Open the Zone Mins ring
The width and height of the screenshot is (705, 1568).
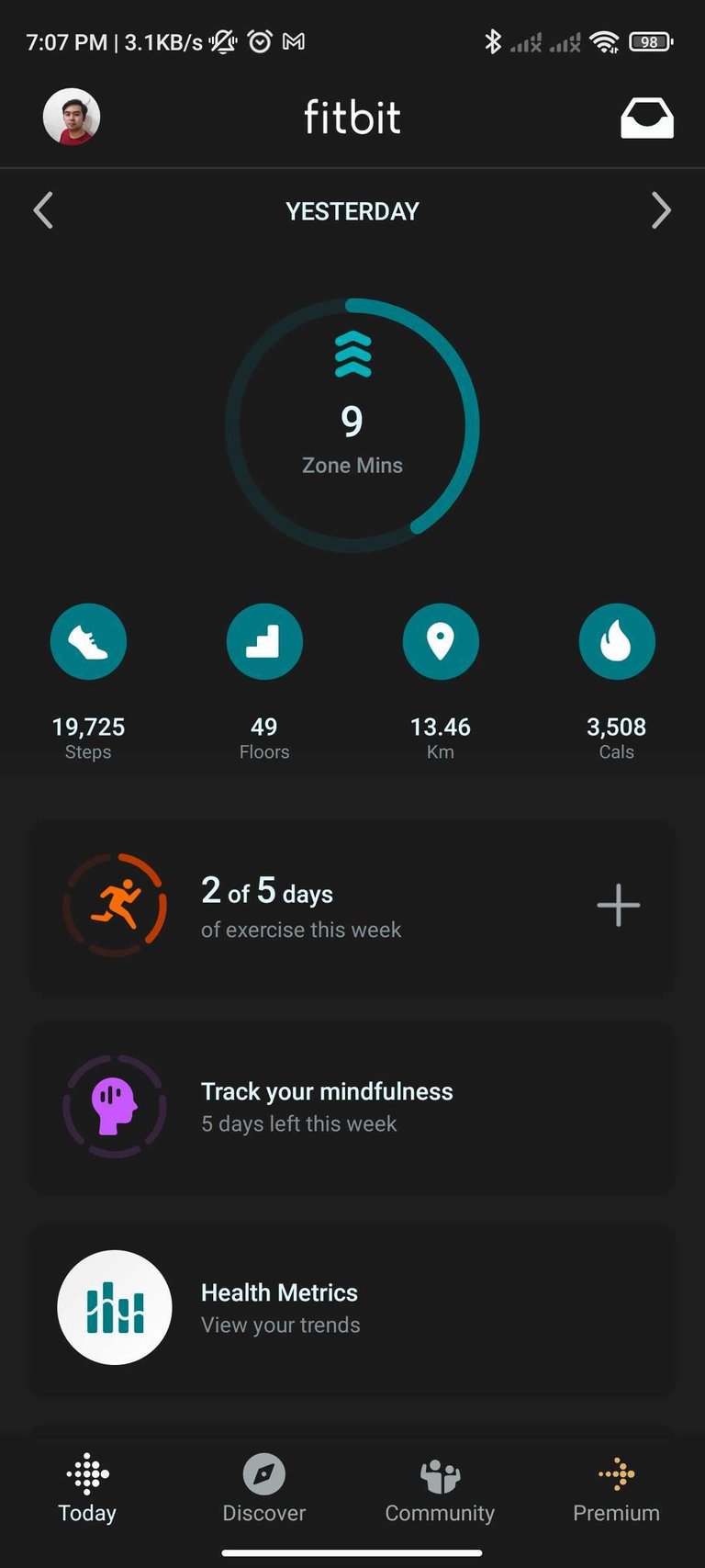(x=352, y=425)
